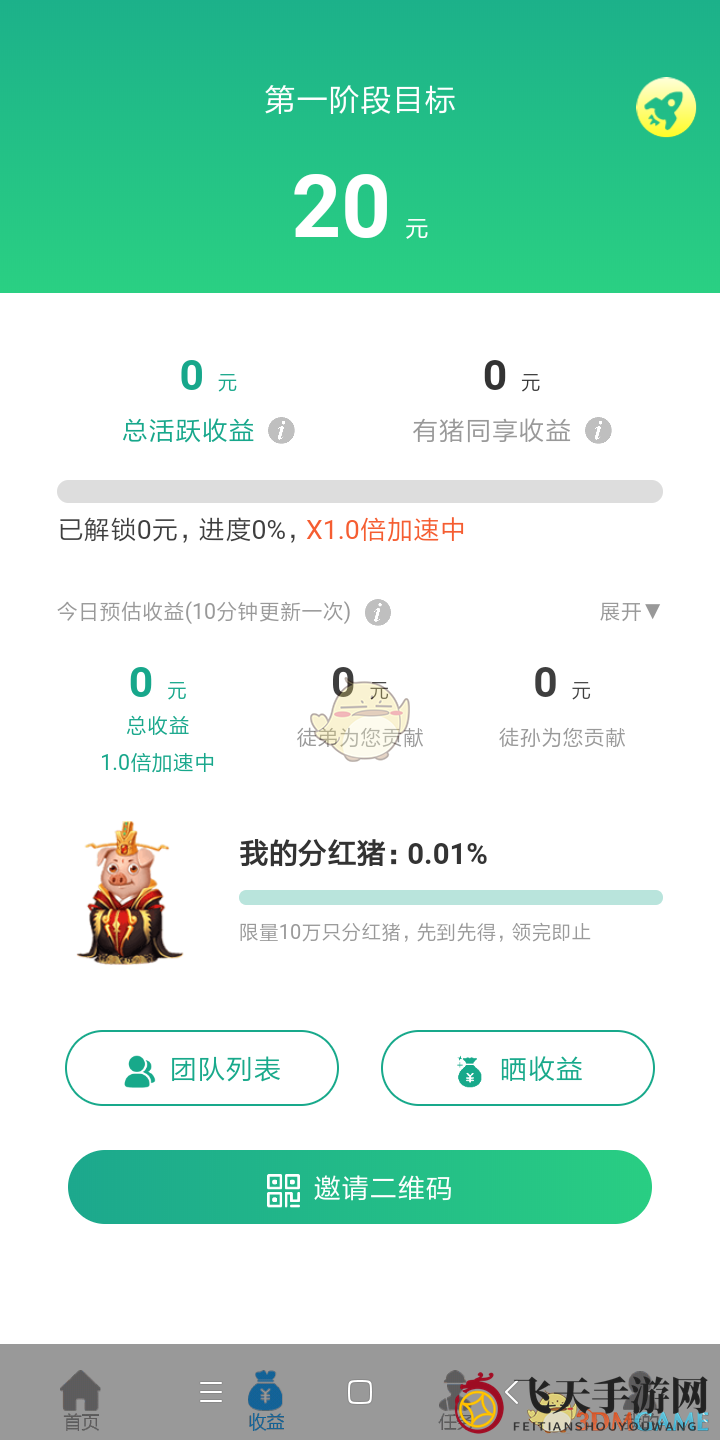Viewport: 720px width, 1440px height.
Task: Click the person icon inside 团队列表
Action: pos(142,1068)
